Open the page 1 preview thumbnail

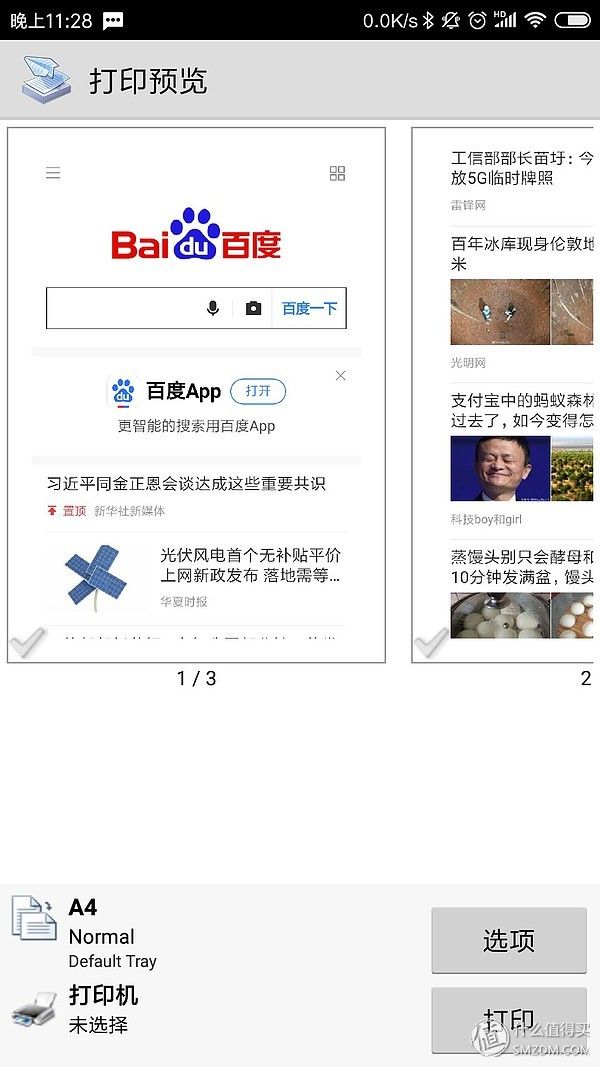[196, 394]
